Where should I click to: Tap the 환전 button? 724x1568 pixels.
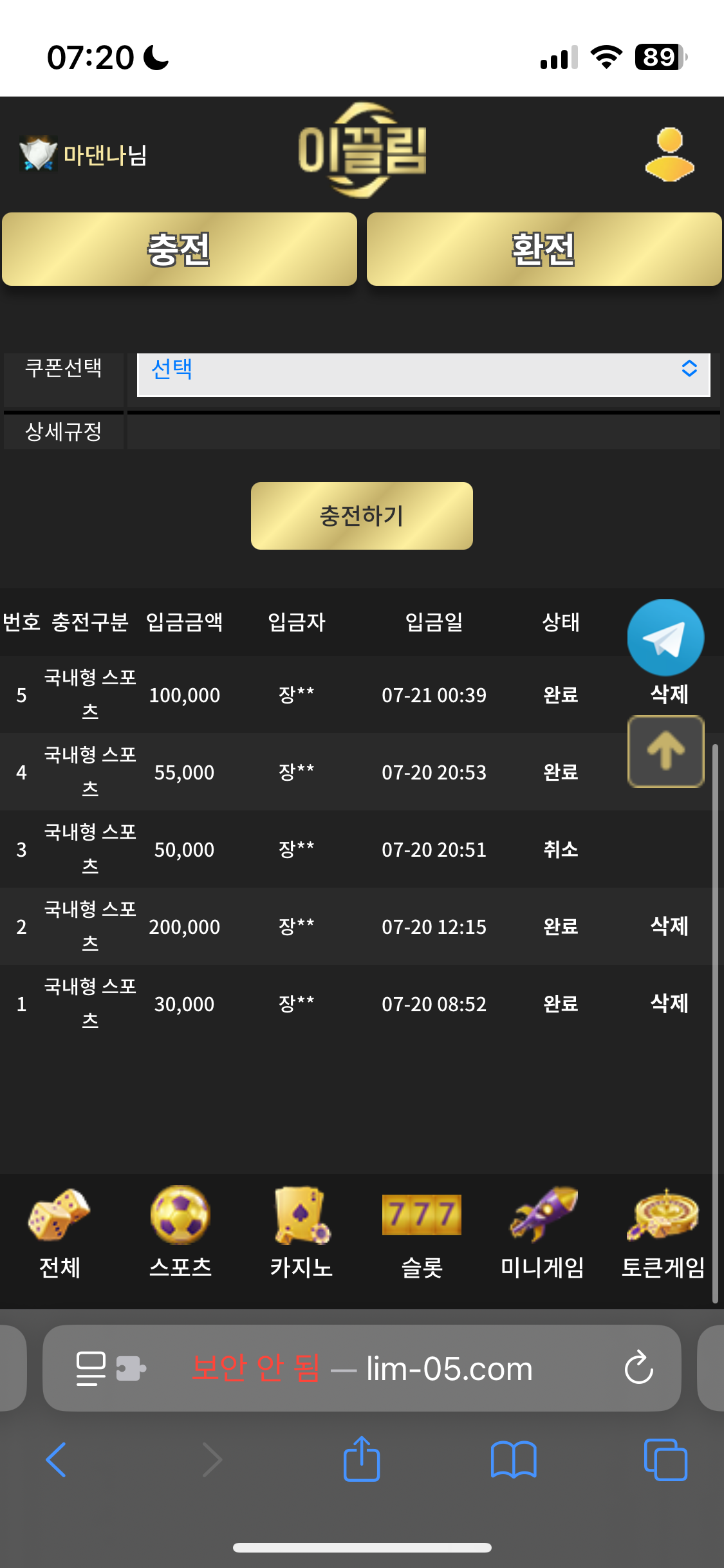544,249
